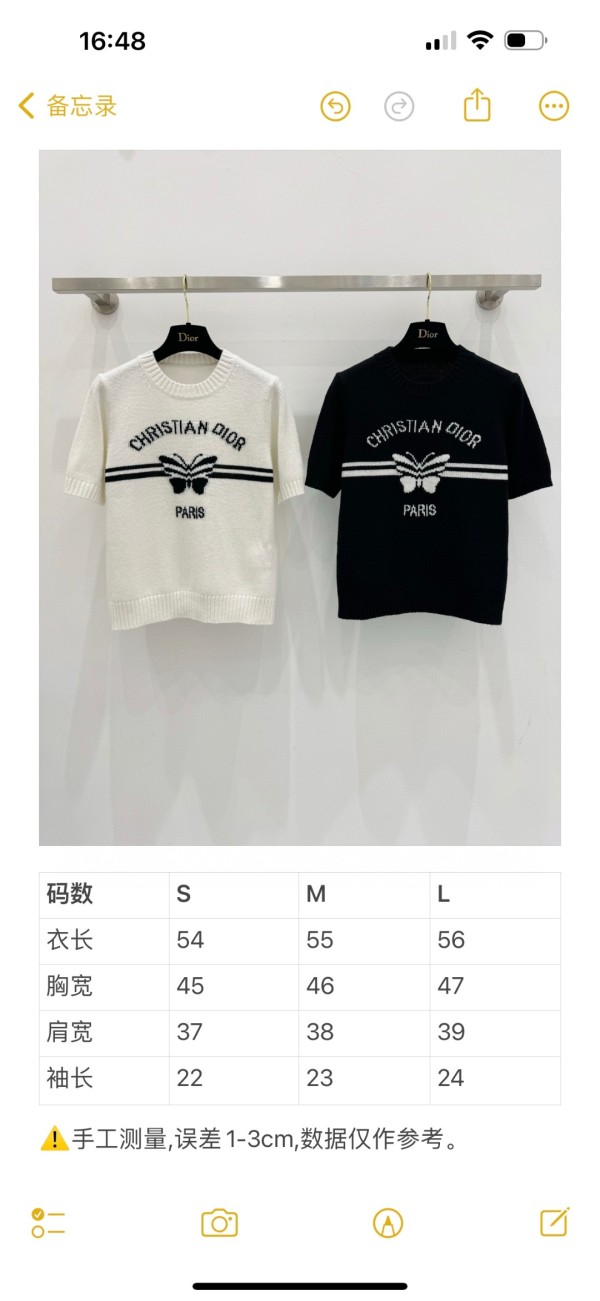Share this note
Screen dimensions: 600x1301
click(477, 105)
